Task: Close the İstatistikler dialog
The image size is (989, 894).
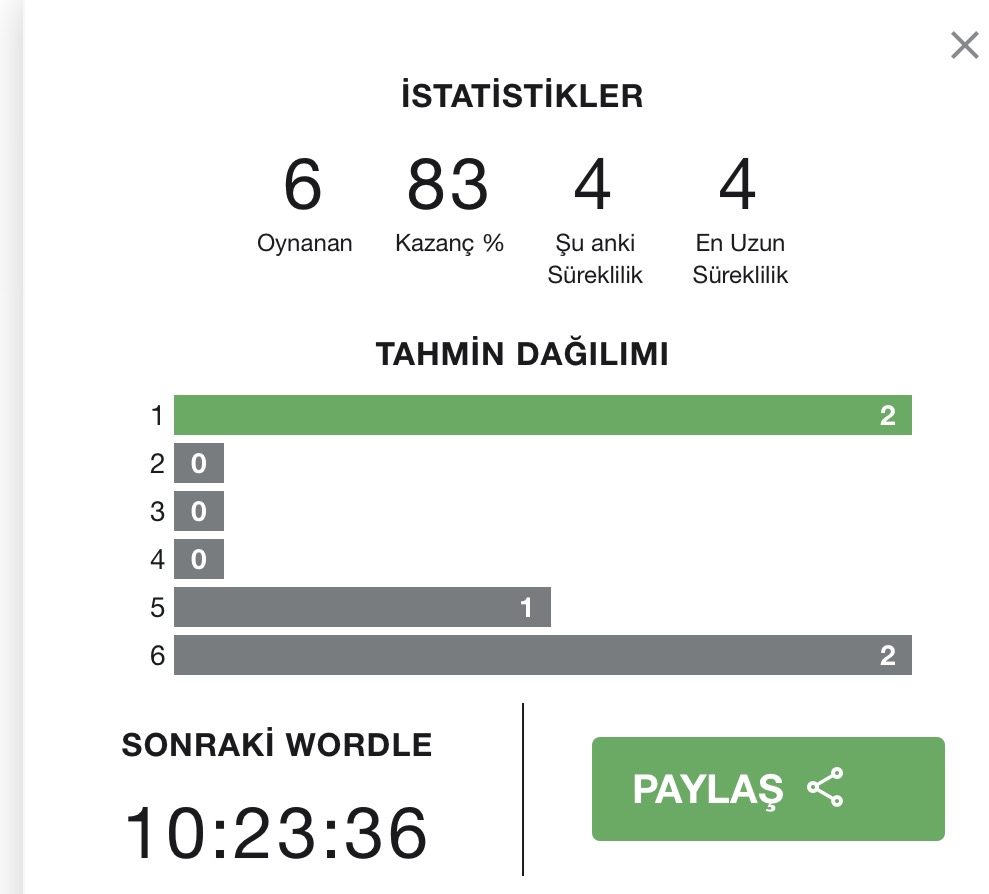Action: pyautogui.click(x=964, y=45)
